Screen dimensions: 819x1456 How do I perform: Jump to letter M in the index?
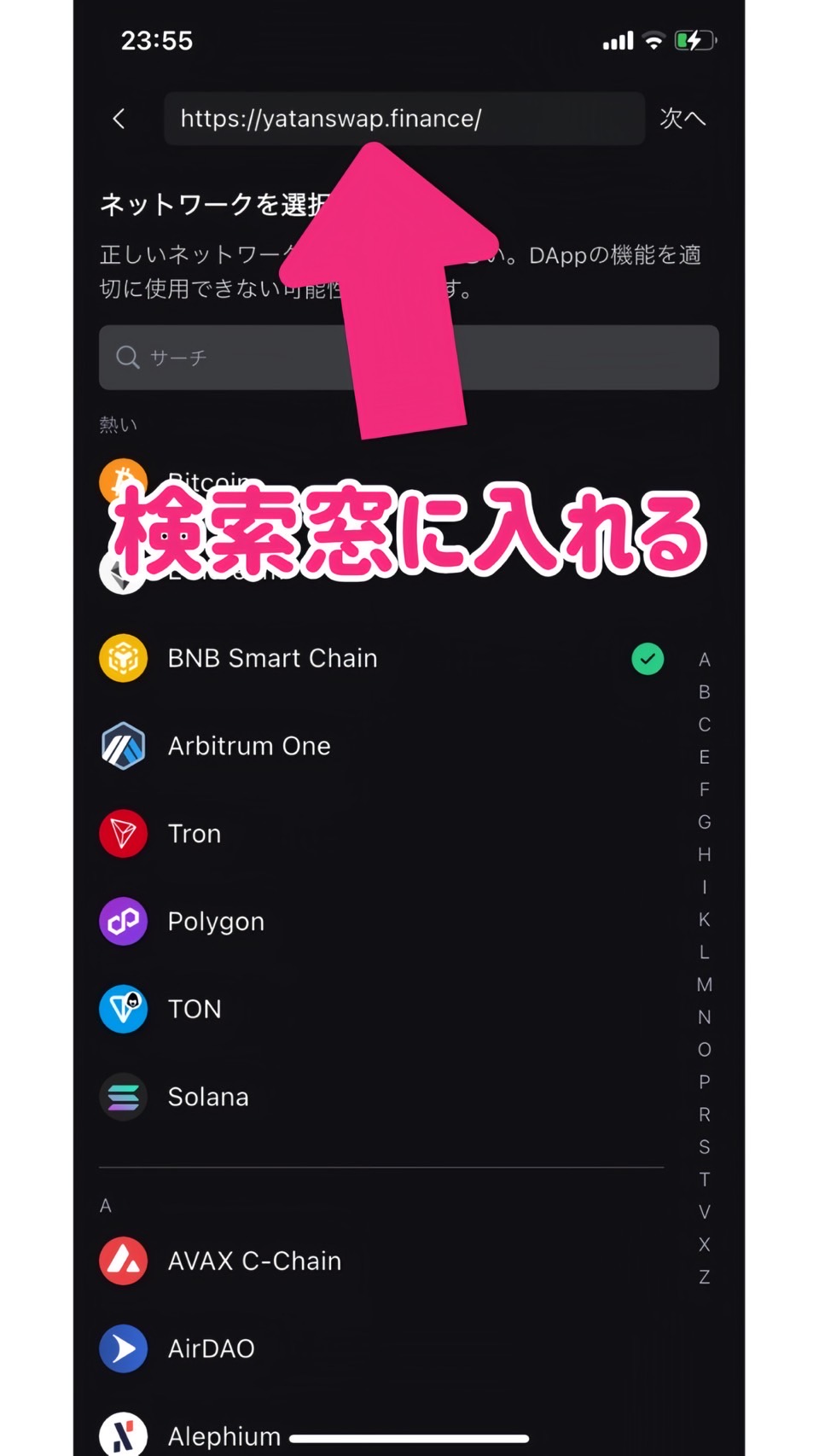704,985
